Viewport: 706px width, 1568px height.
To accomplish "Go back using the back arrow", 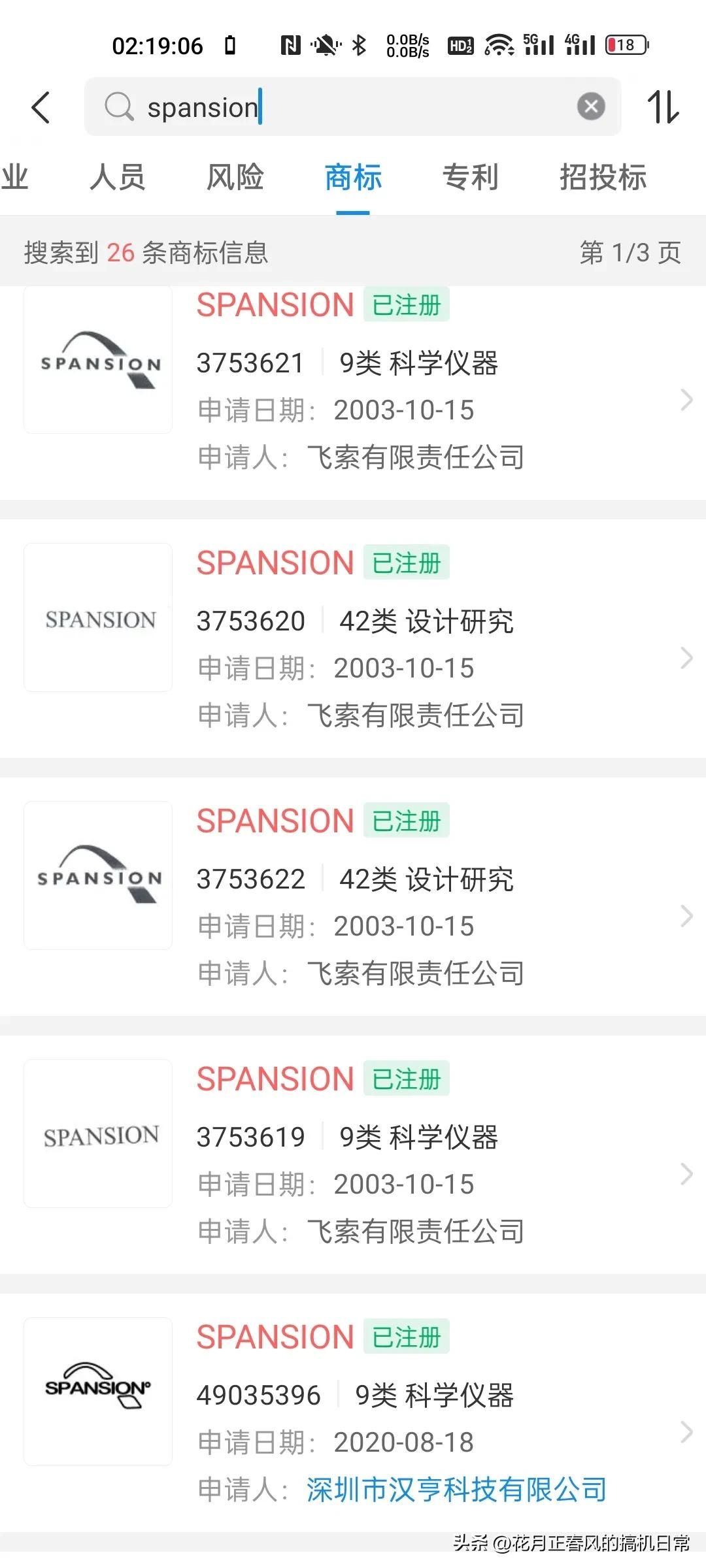I will [41, 107].
